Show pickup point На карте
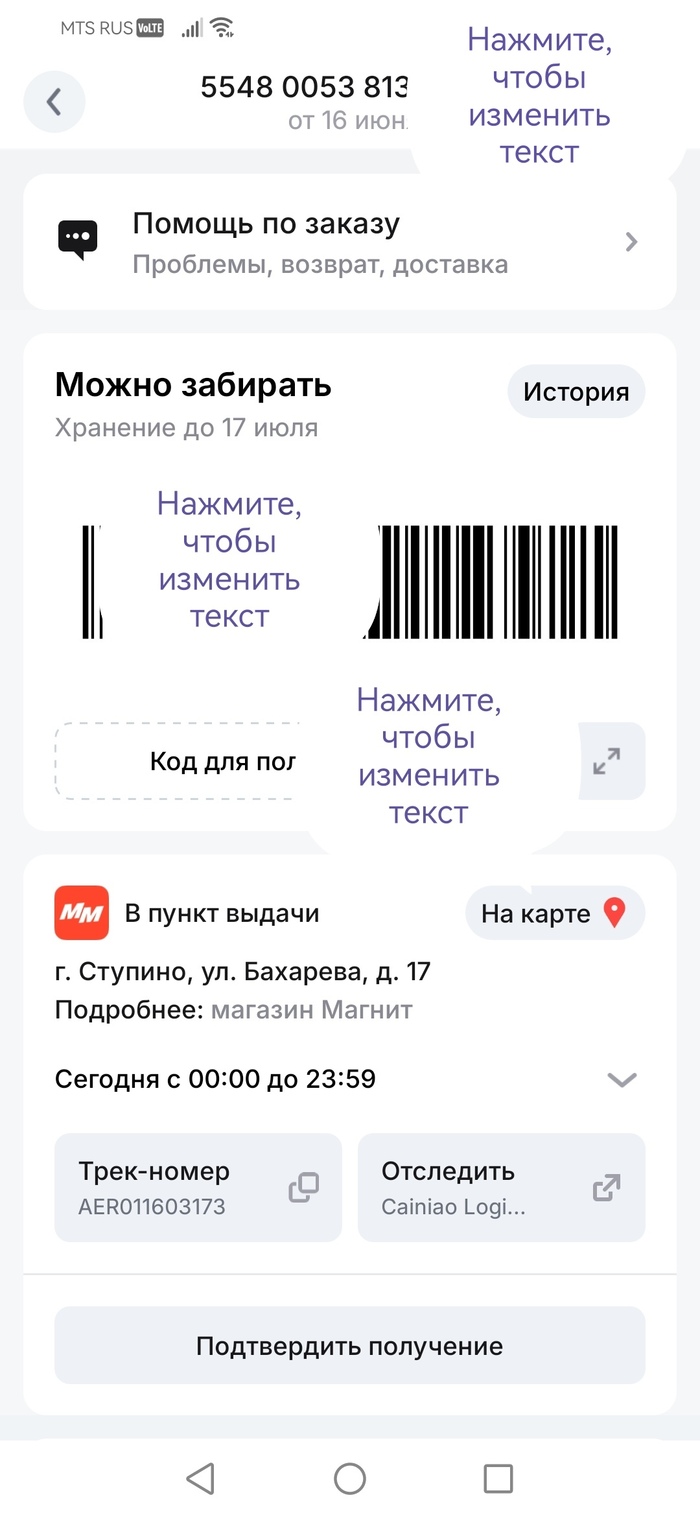 (x=555, y=913)
